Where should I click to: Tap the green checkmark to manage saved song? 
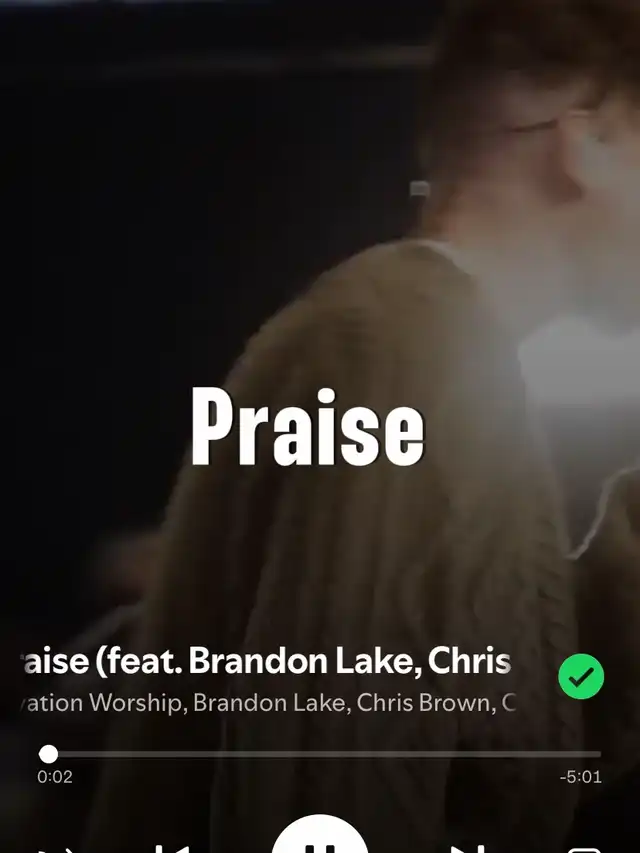(581, 678)
